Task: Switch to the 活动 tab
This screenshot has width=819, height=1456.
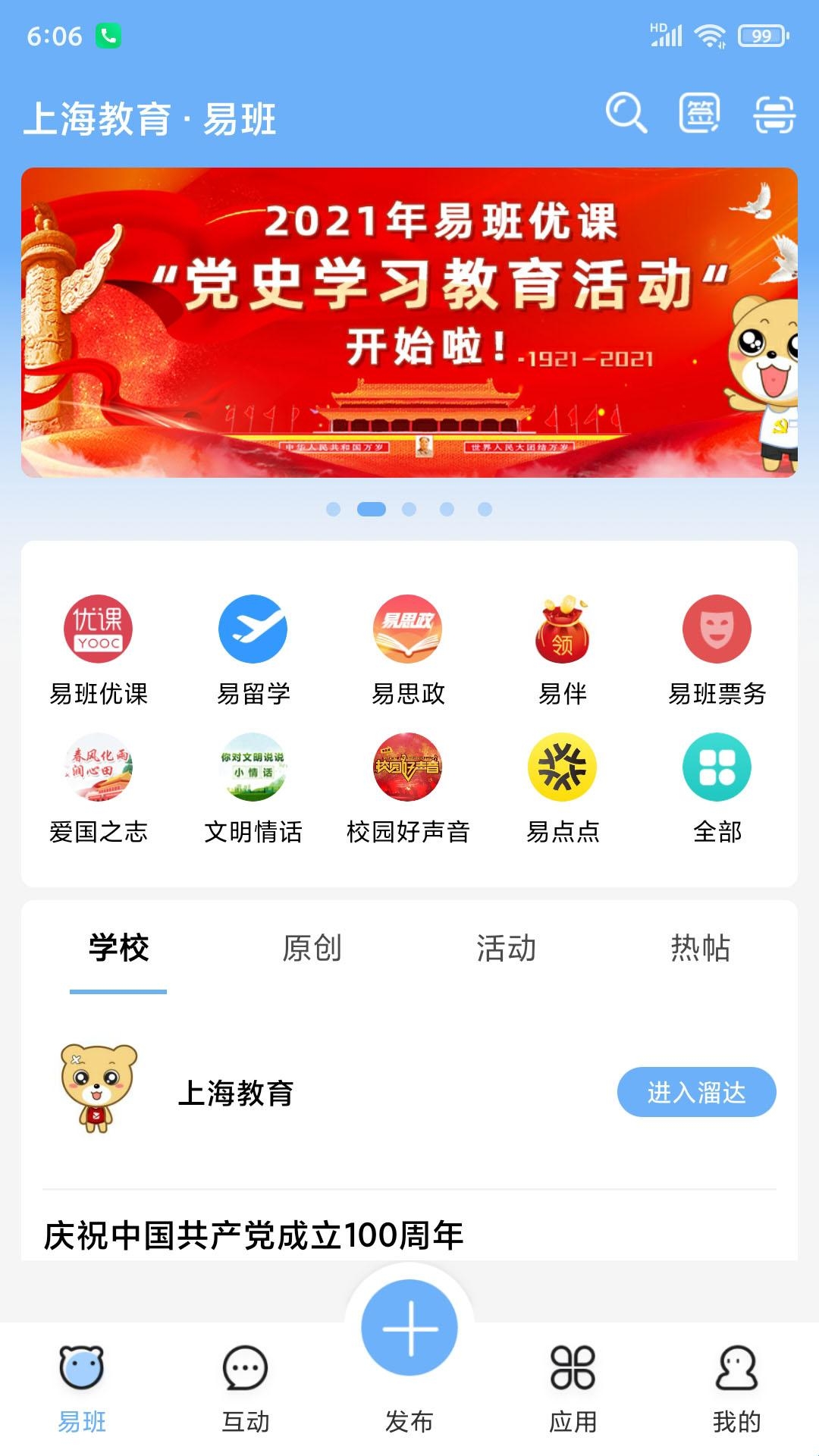Action: tap(506, 948)
